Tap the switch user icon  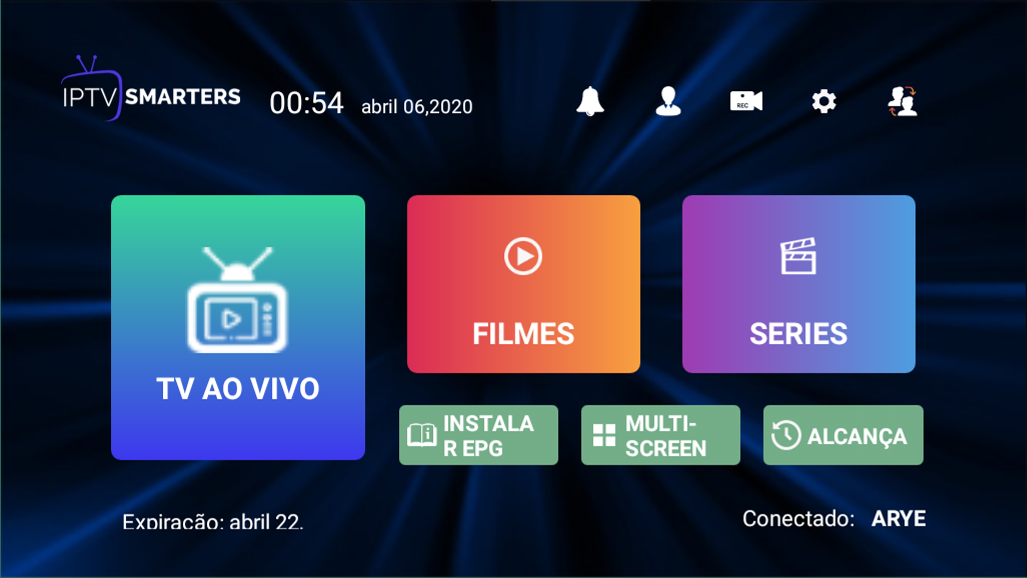click(902, 101)
